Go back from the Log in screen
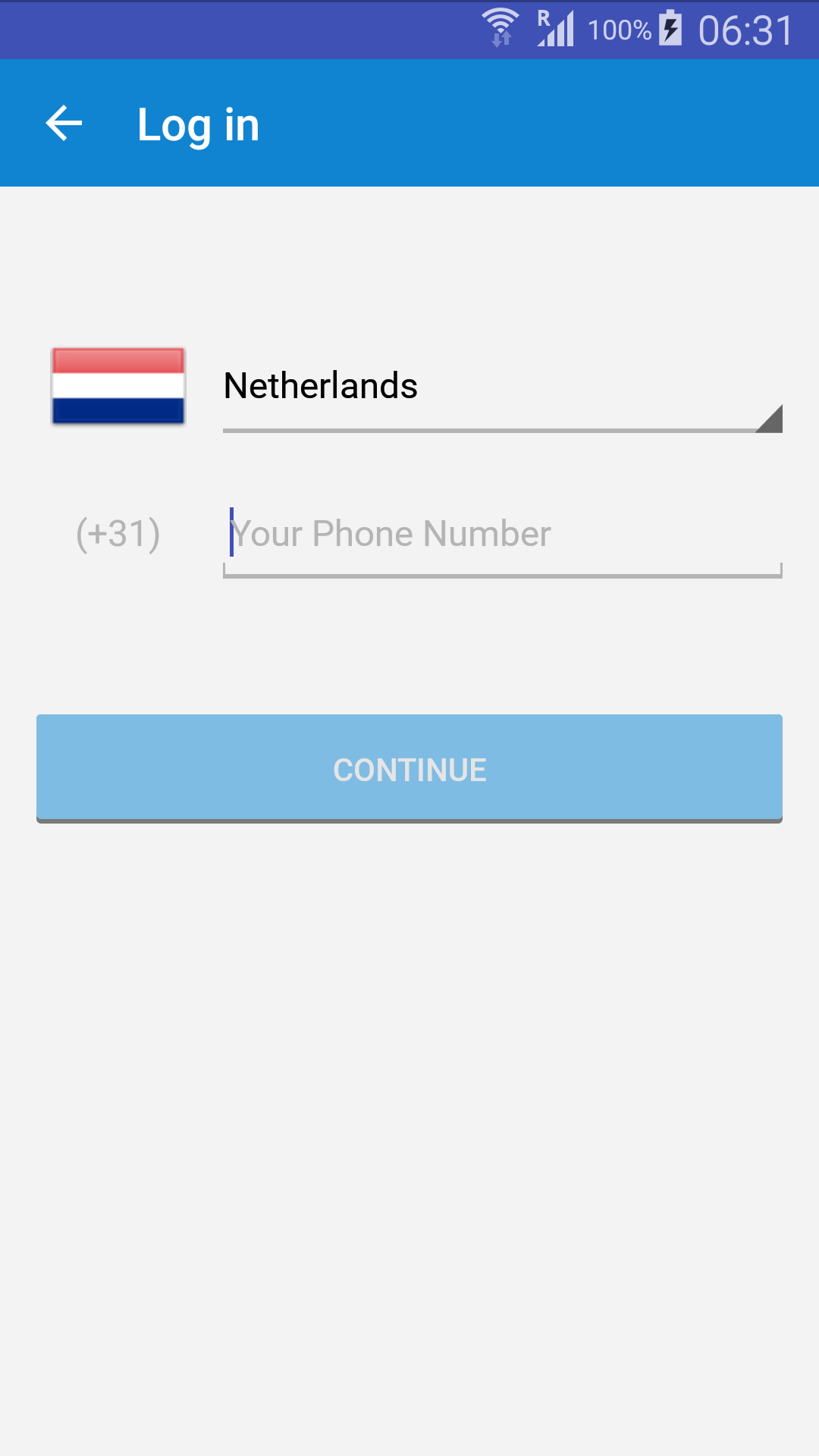The width and height of the screenshot is (819, 1456). [x=64, y=124]
